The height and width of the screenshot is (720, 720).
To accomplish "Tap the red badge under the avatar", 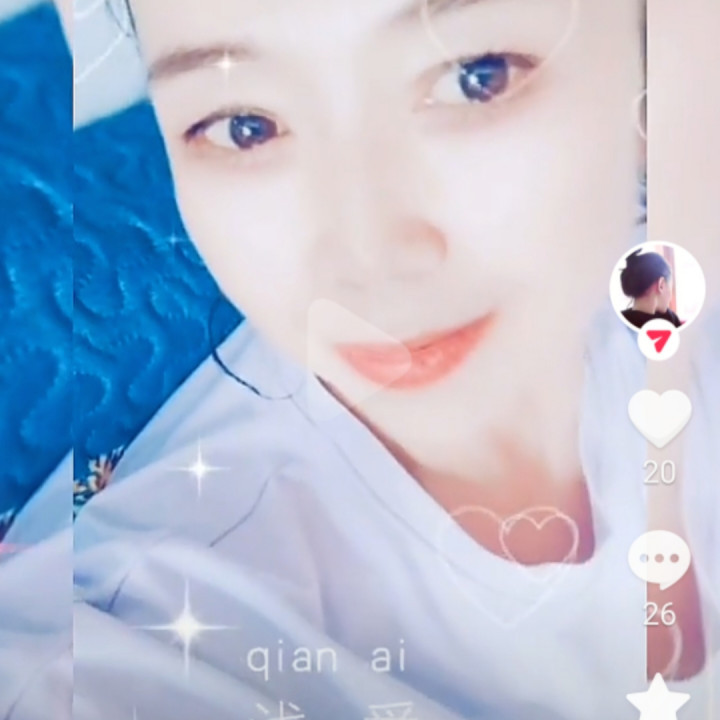I will pos(658,342).
